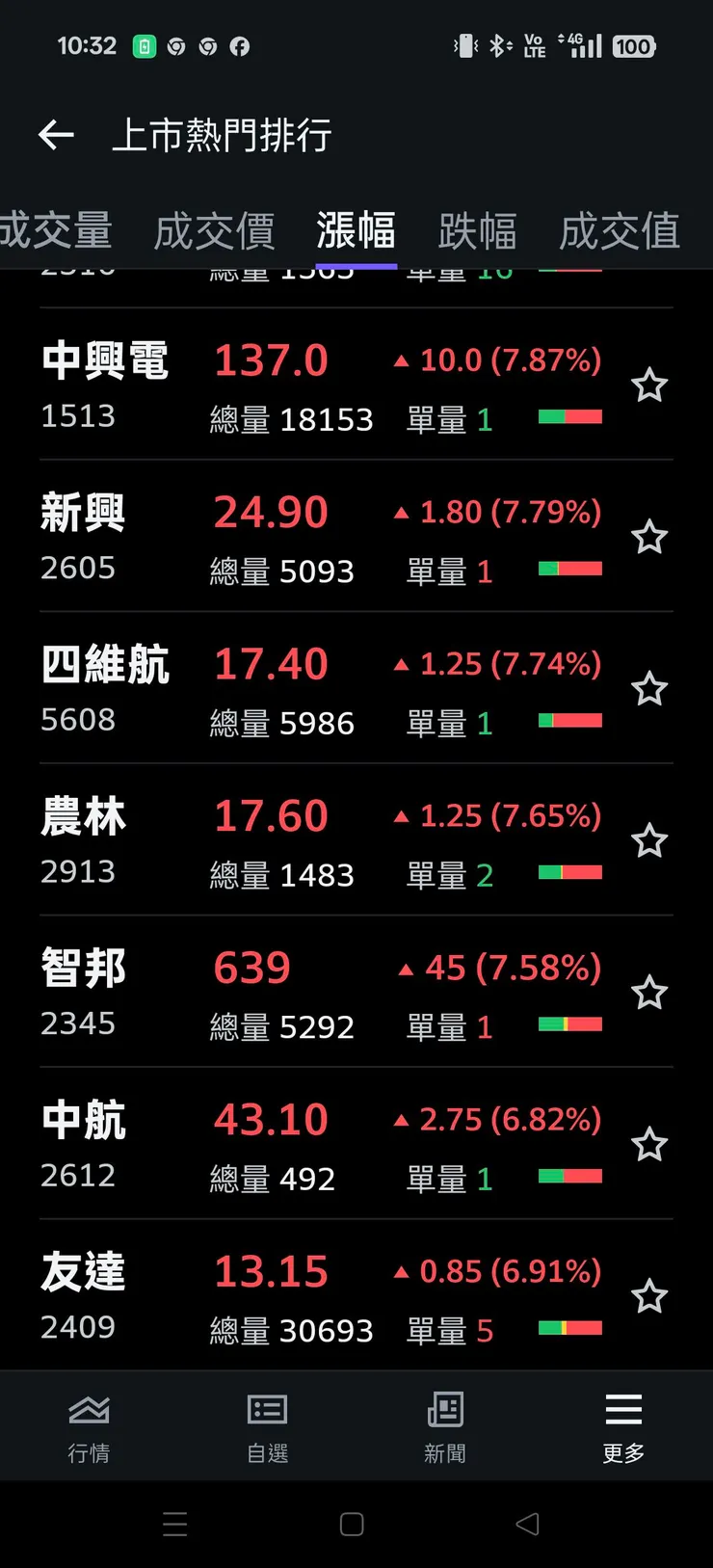Select the 成交量 ranking tab
This screenshot has height=1568, width=713.
pyautogui.click(x=56, y=231)
